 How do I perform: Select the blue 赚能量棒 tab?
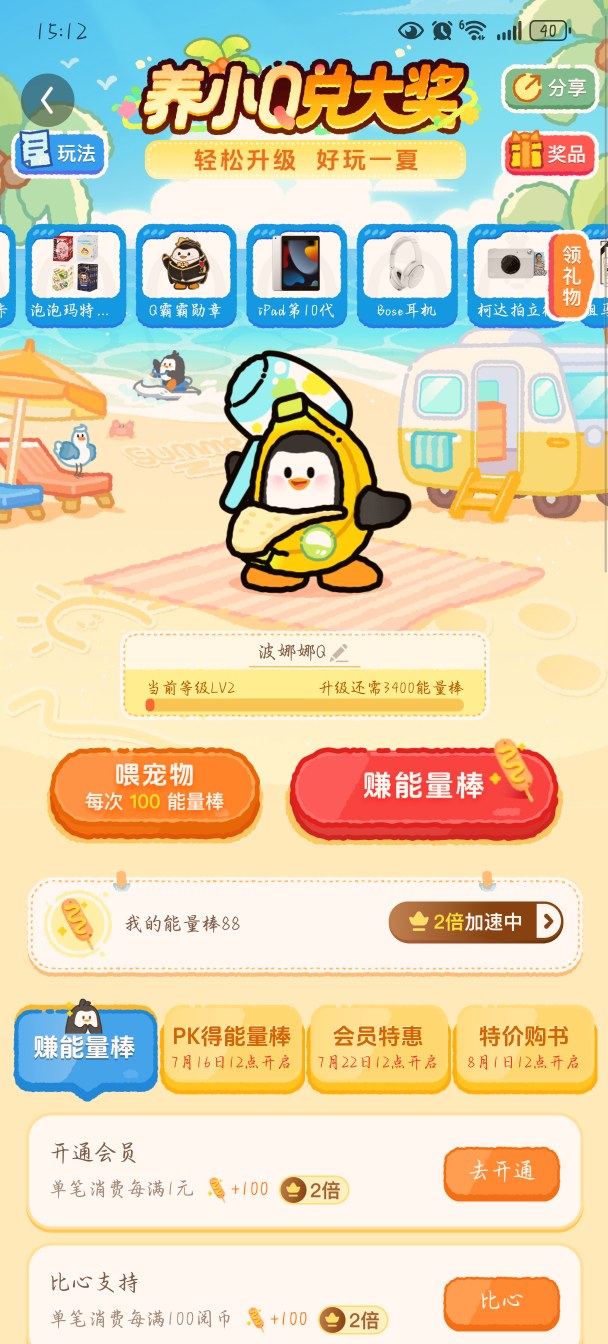click(x=85, y=1048)
